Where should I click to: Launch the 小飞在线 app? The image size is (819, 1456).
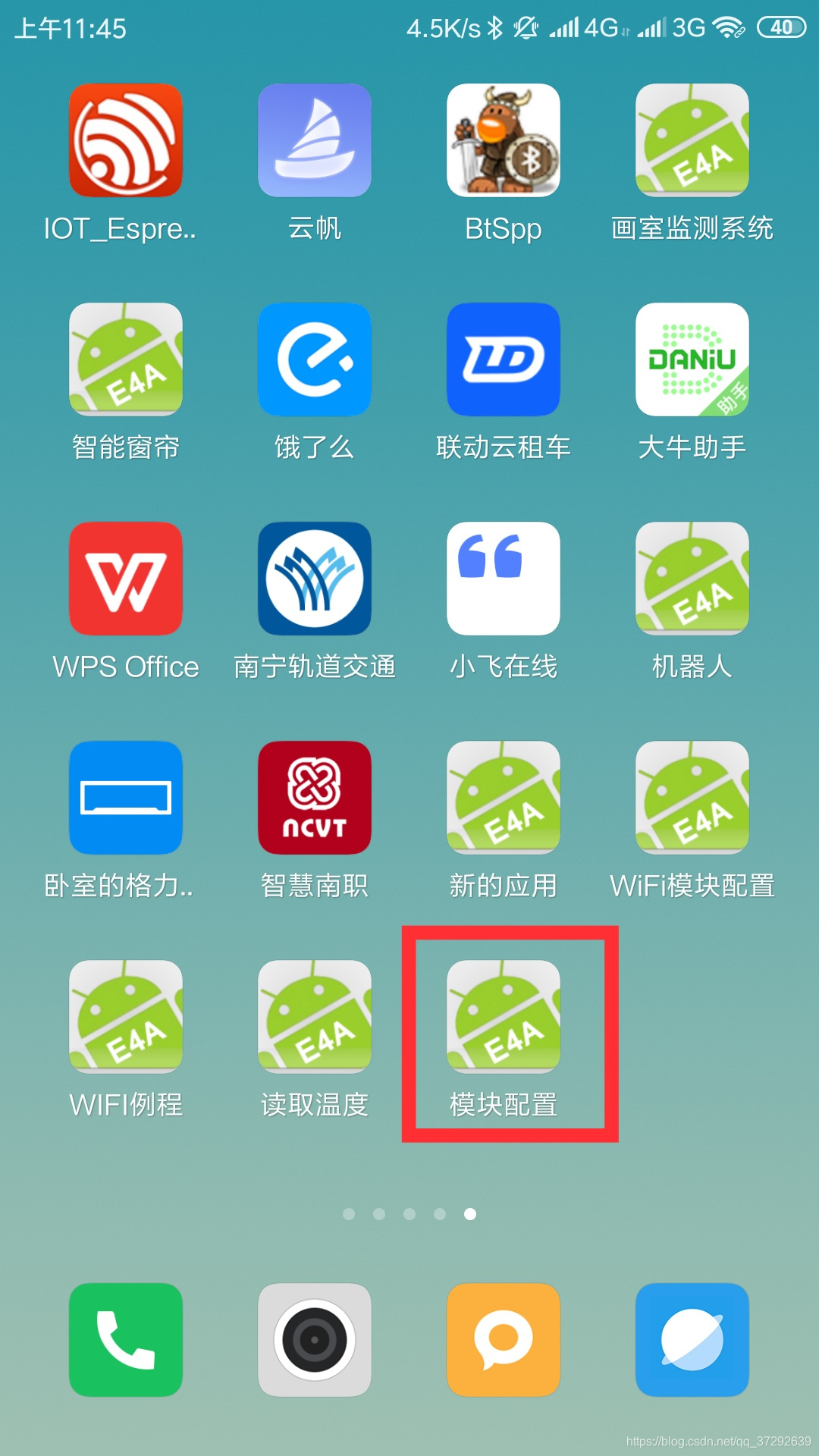(x=504, y=579)
